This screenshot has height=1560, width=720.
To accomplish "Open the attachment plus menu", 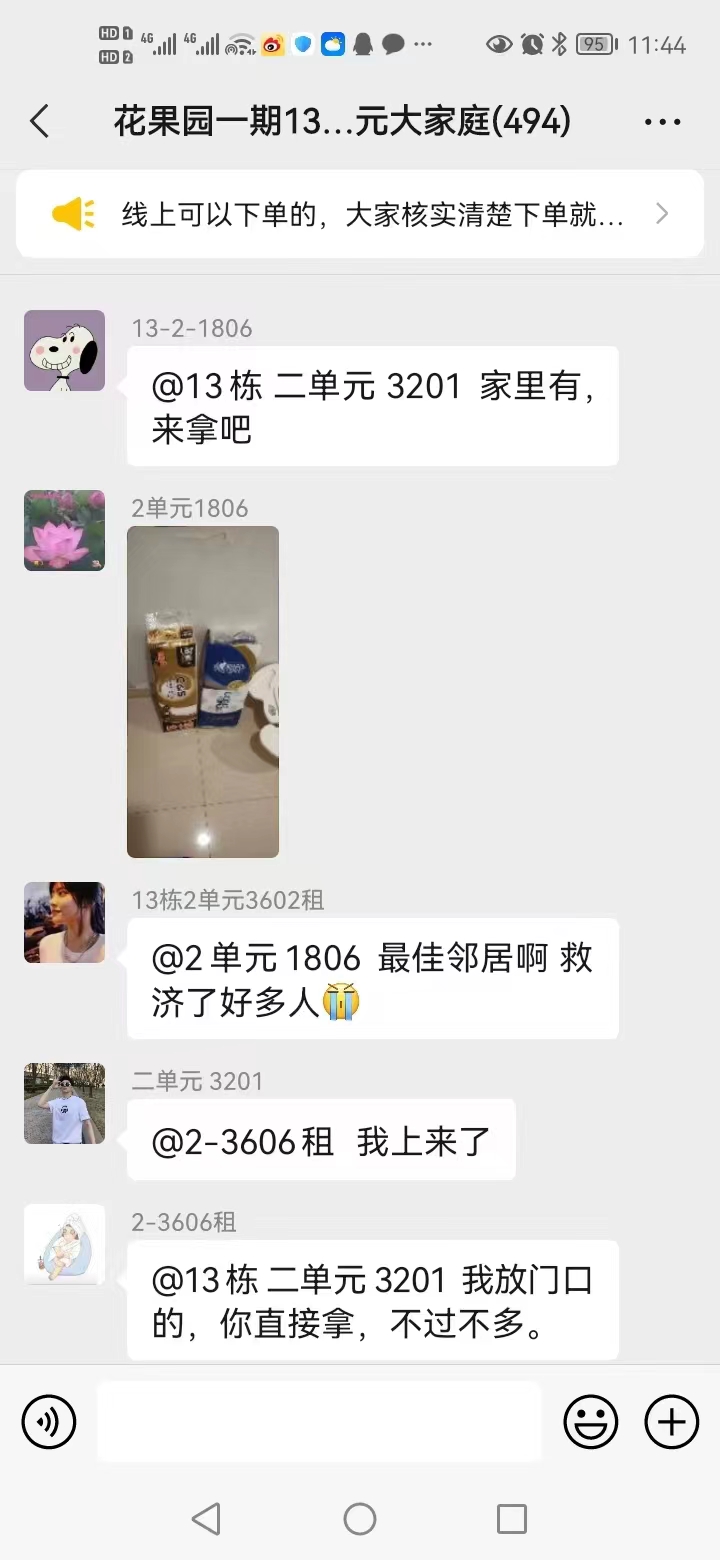I will [x=670, y=1421].
